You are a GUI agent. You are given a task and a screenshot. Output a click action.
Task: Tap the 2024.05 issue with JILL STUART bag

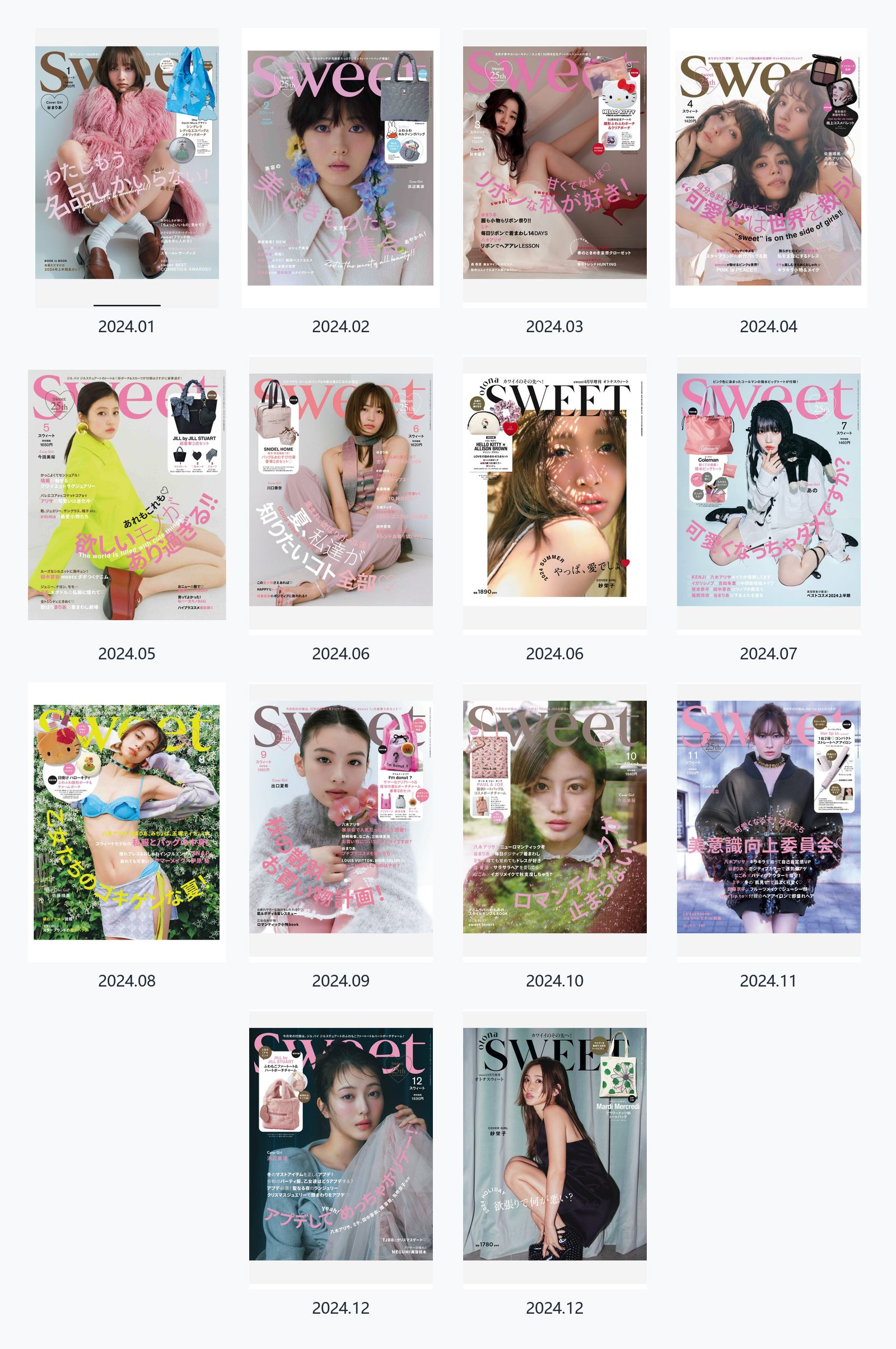pos(127,495)
